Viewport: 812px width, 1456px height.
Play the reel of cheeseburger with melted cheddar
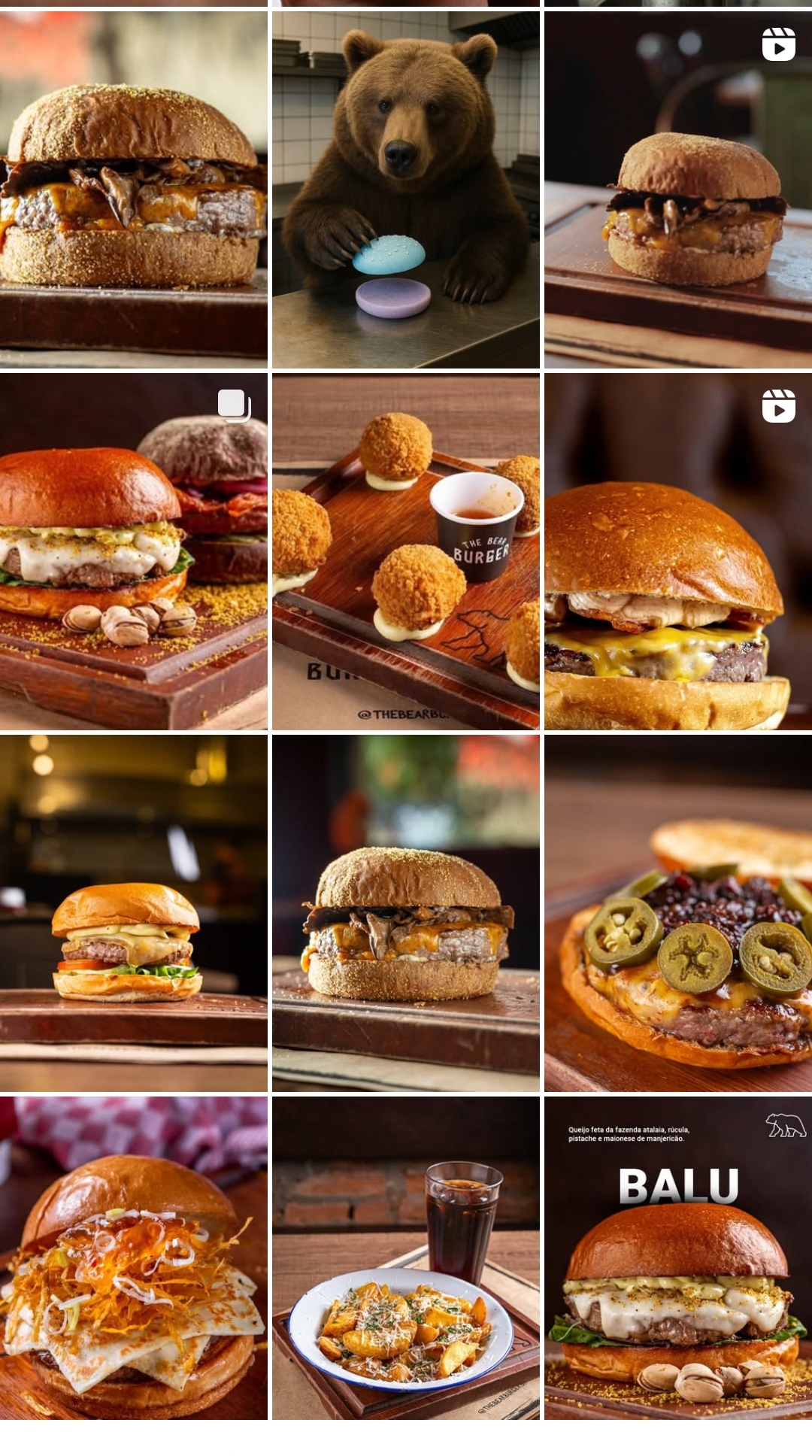(x=678, y=551)
